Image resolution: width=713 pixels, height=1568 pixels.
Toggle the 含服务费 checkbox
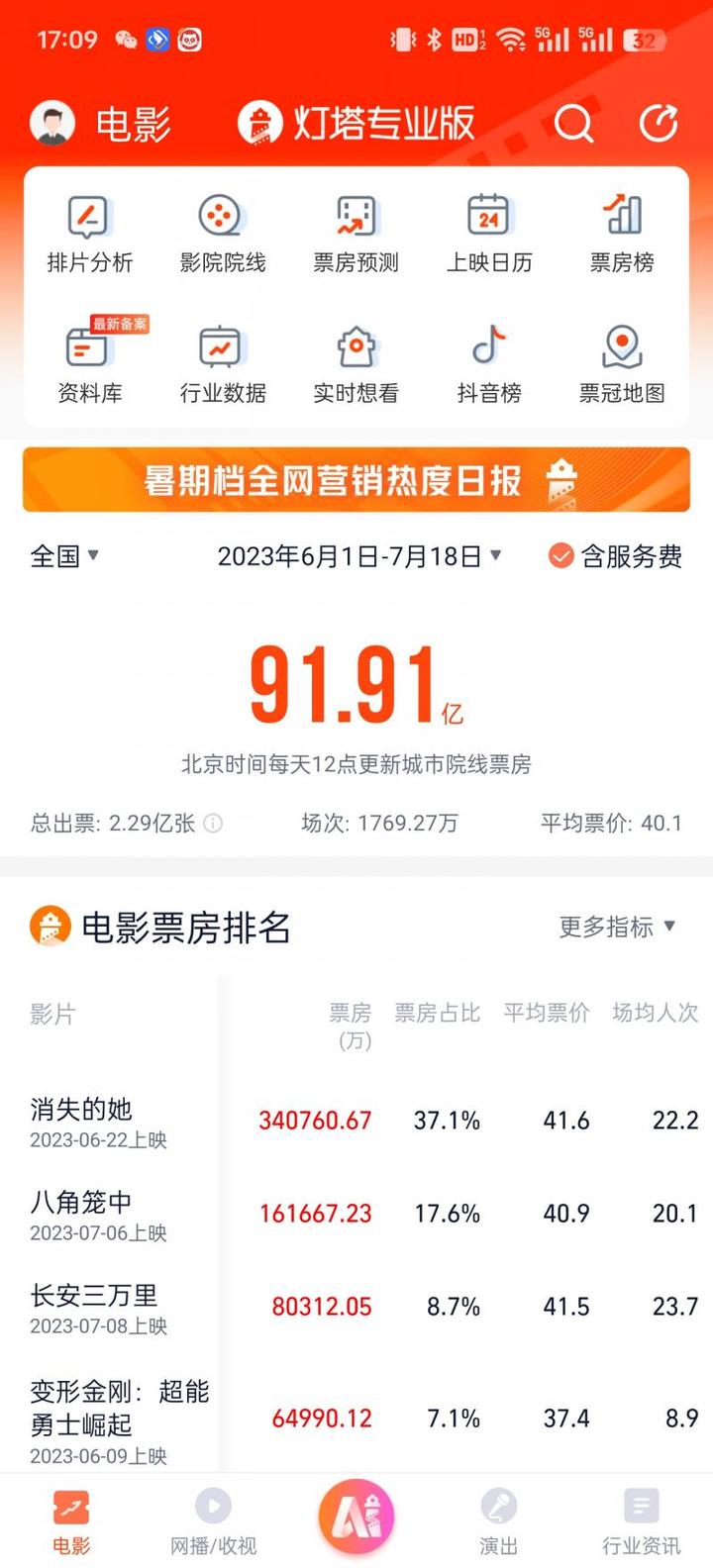tap(561, 556)
